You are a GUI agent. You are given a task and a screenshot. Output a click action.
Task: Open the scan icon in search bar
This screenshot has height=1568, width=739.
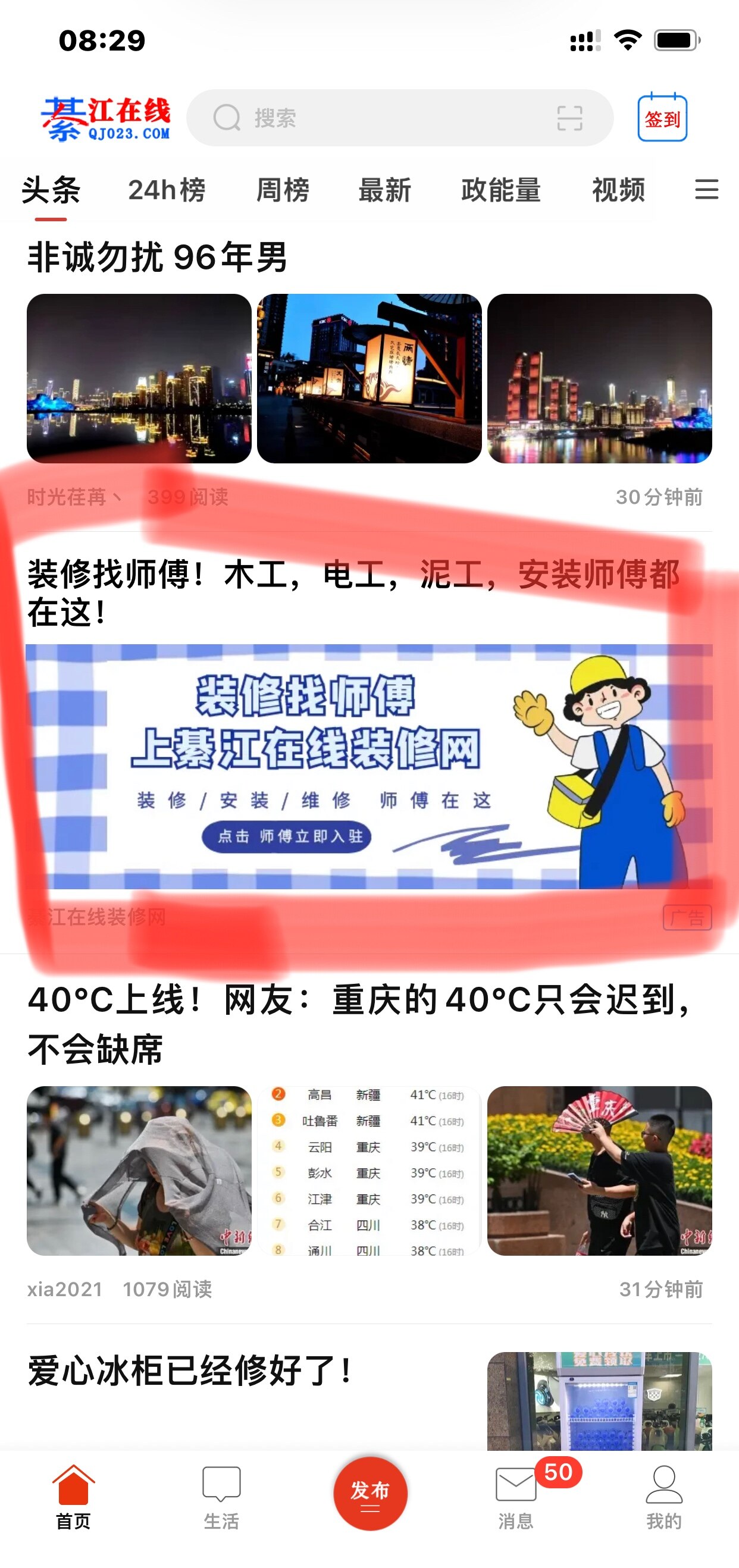point(569,117)
